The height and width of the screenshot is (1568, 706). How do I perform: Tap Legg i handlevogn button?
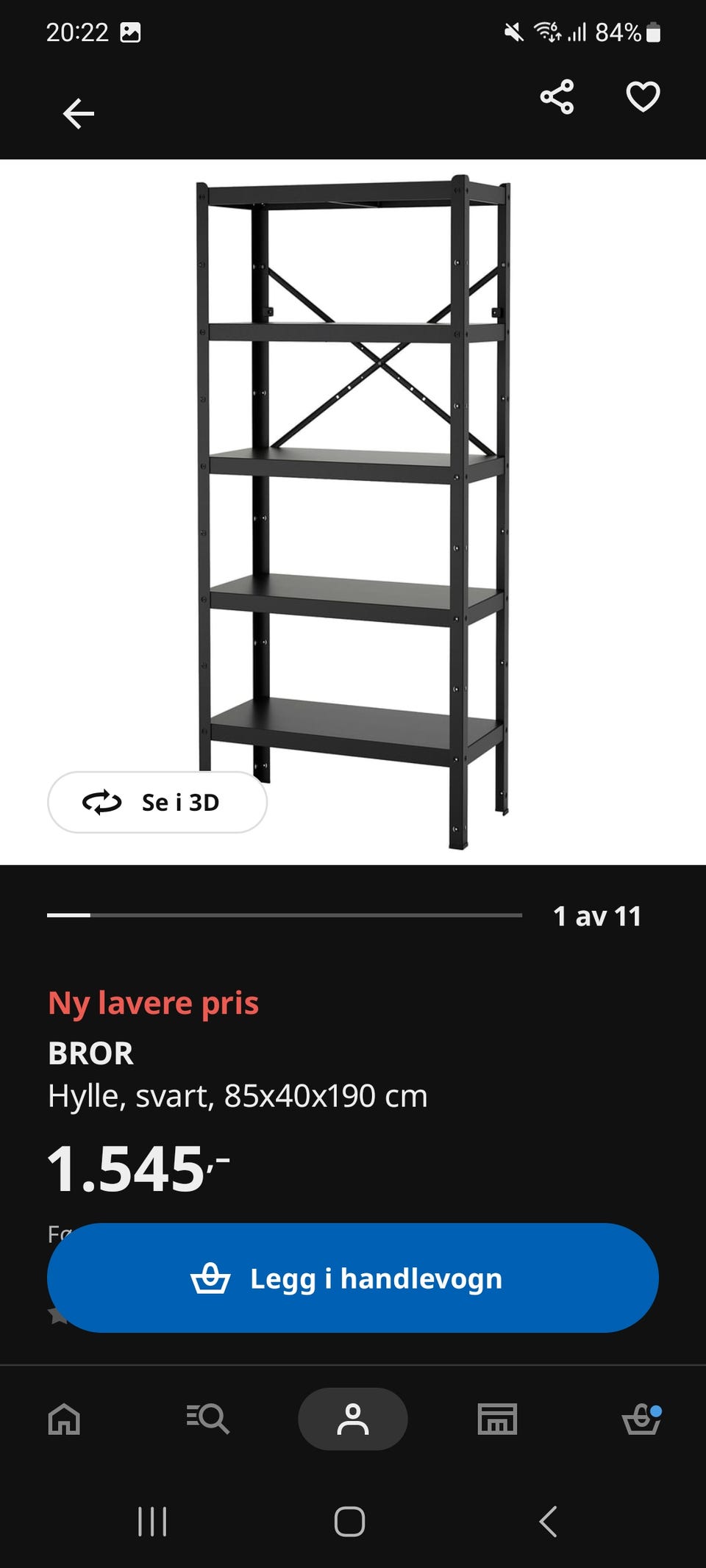tap(353, 1278)
